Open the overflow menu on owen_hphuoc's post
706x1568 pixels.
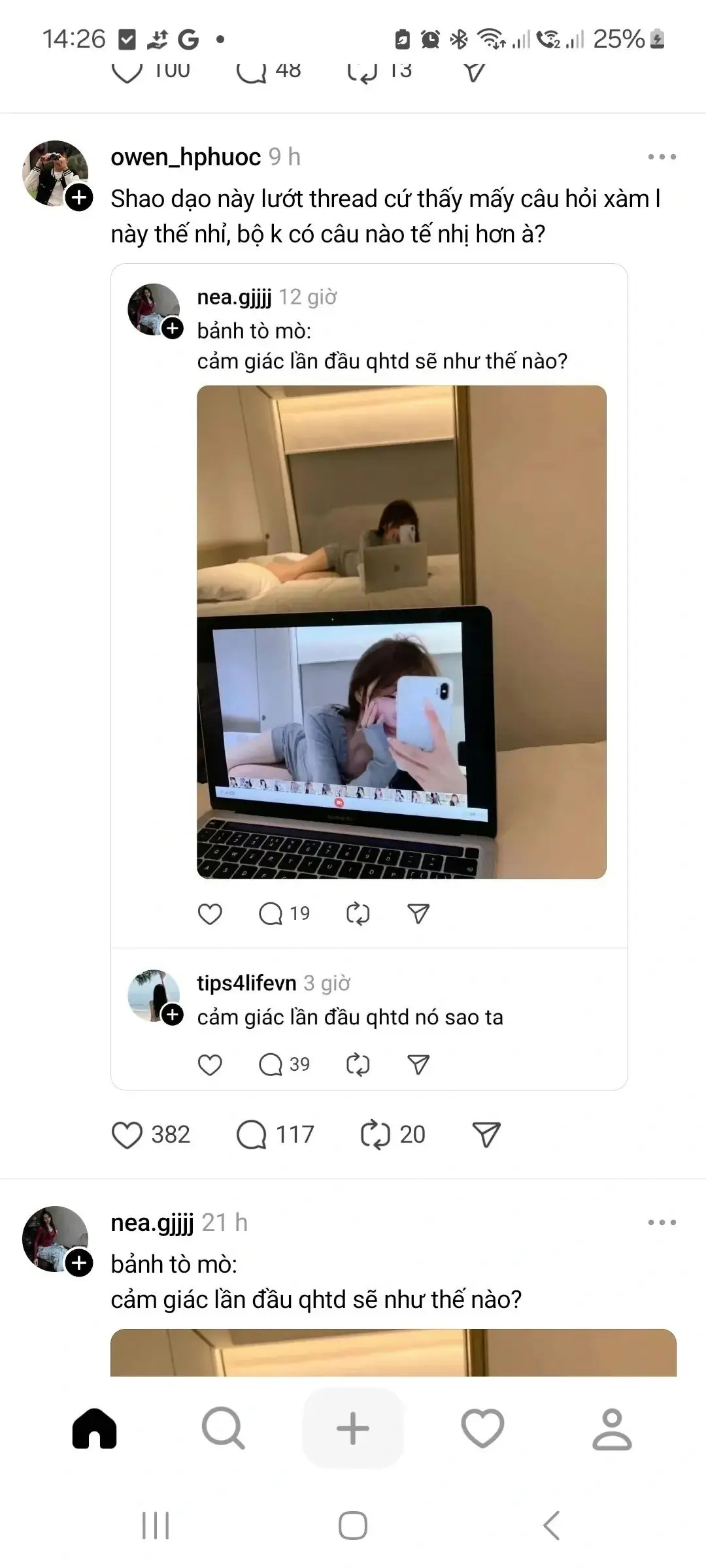pyautogui.click(x=662, y=157)
